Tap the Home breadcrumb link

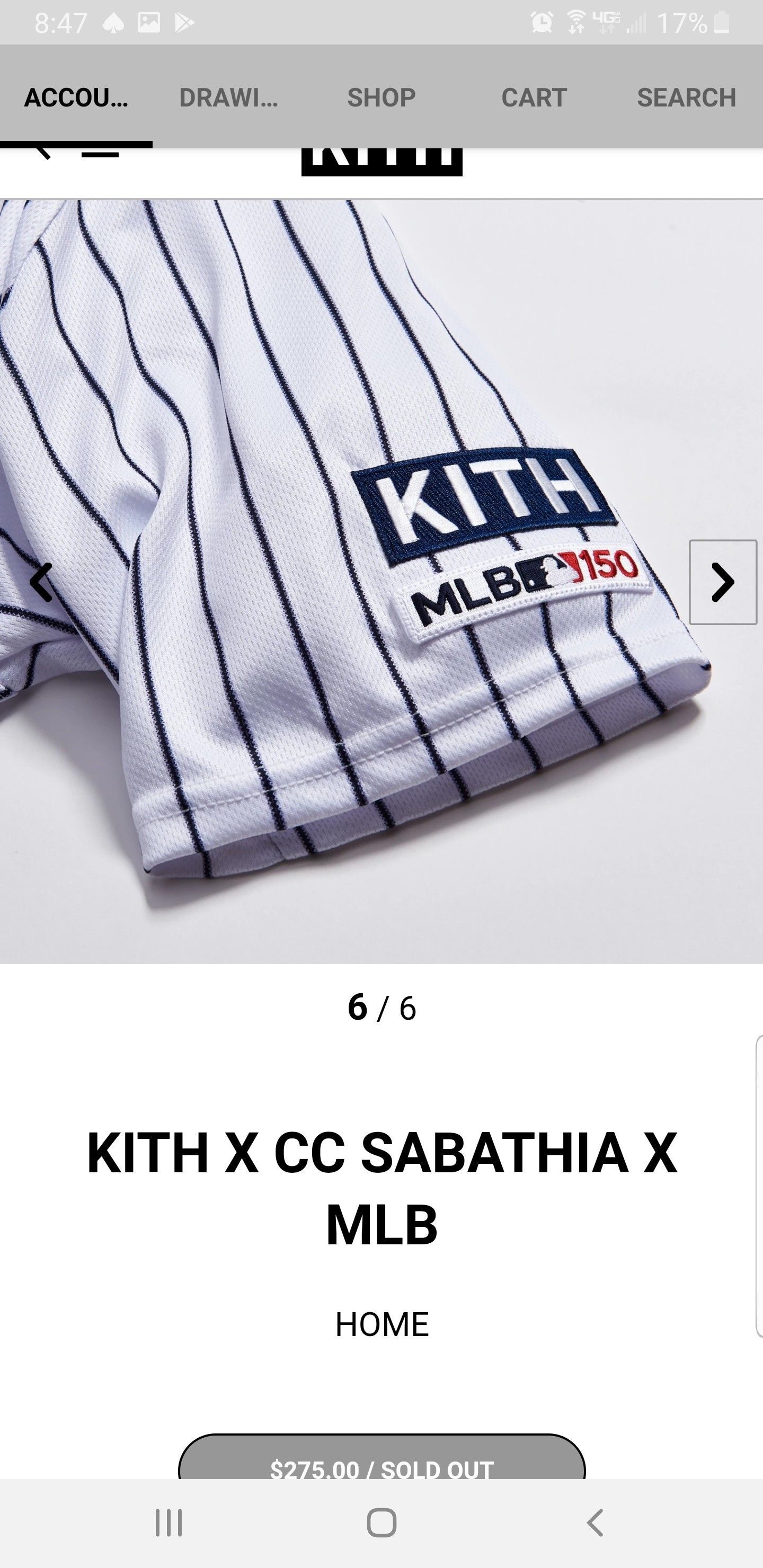tap(382, 1324)
